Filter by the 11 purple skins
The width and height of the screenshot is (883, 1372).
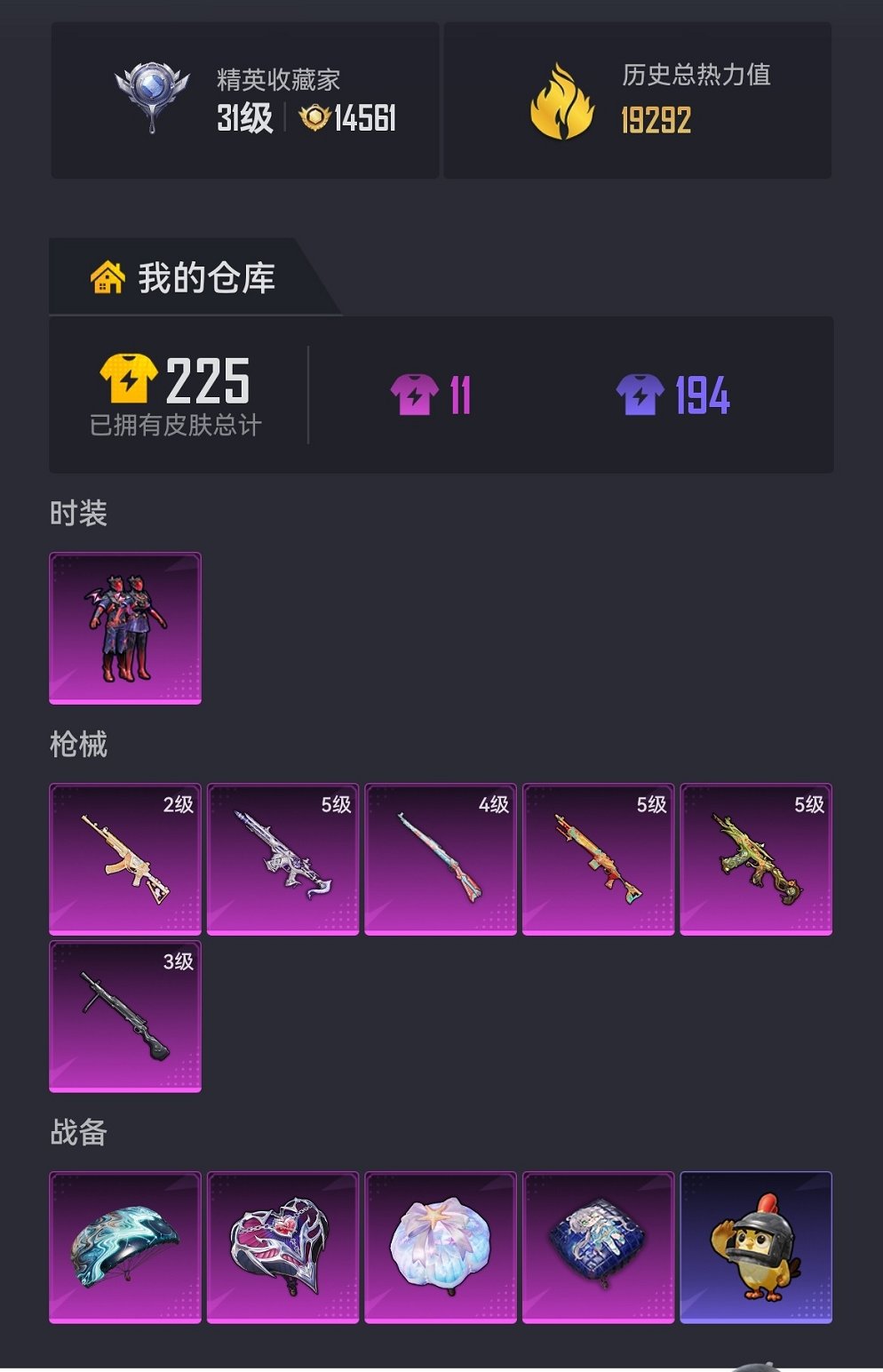433,395
